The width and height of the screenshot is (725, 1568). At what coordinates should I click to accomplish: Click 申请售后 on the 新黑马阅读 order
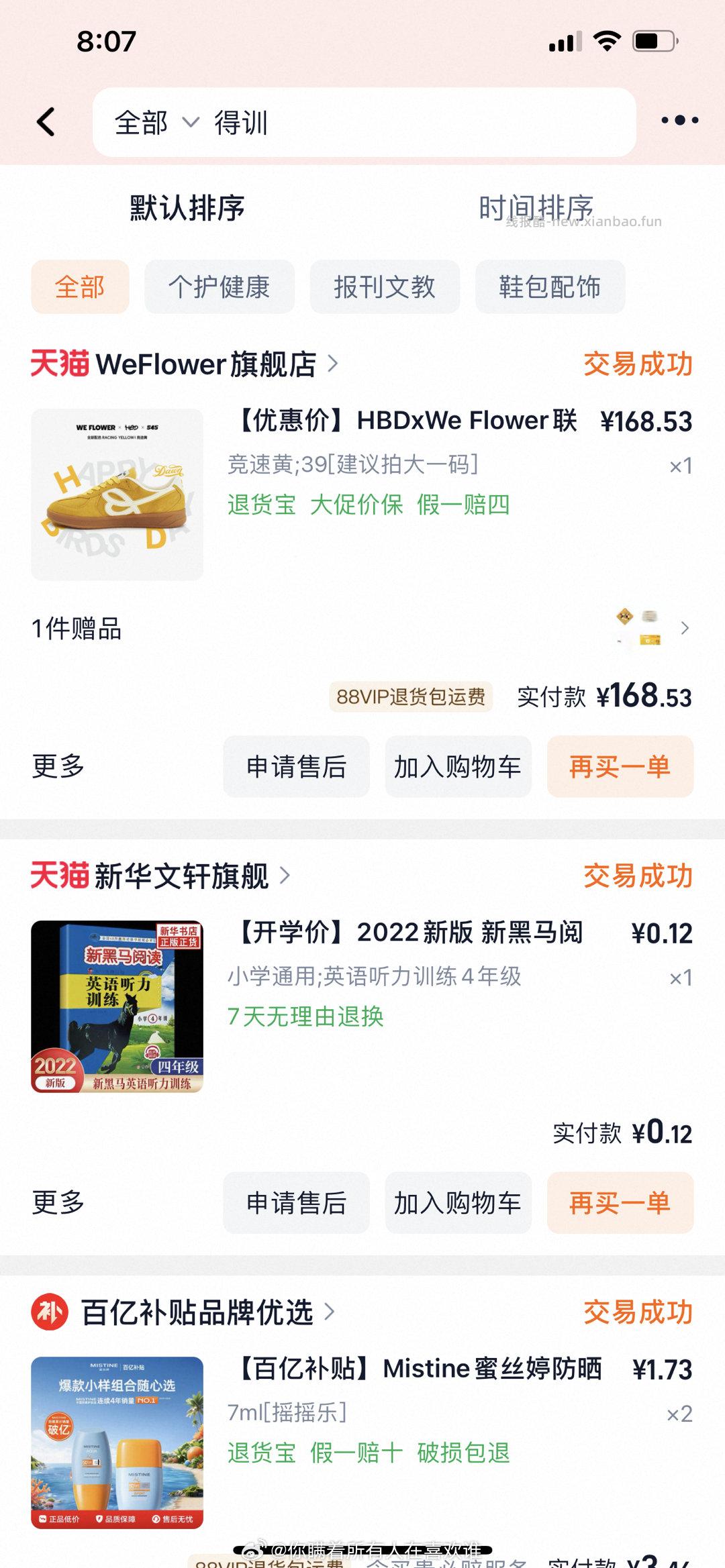coord(296,1204)
